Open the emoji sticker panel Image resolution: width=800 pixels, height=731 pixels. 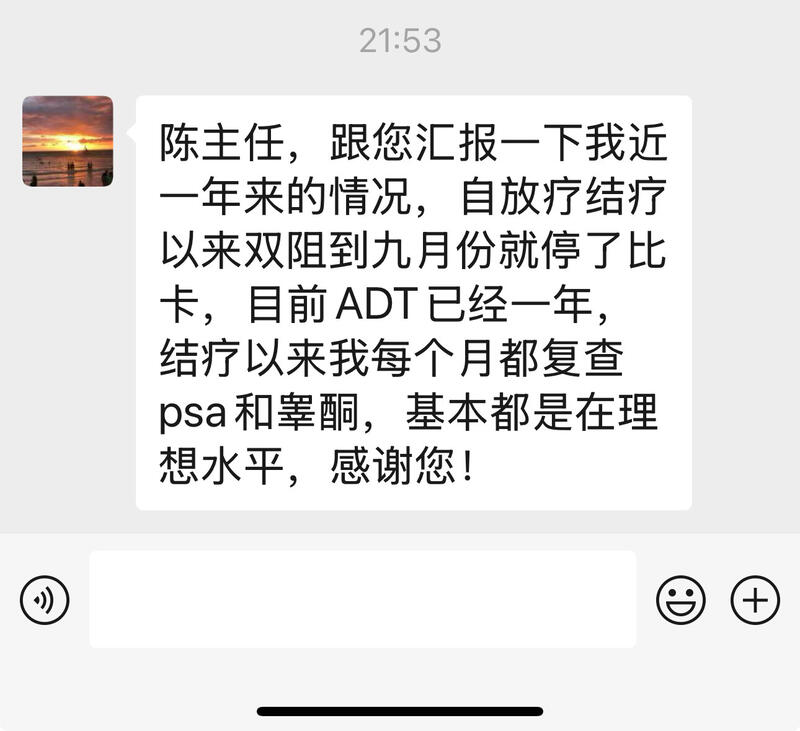point(680,600)
